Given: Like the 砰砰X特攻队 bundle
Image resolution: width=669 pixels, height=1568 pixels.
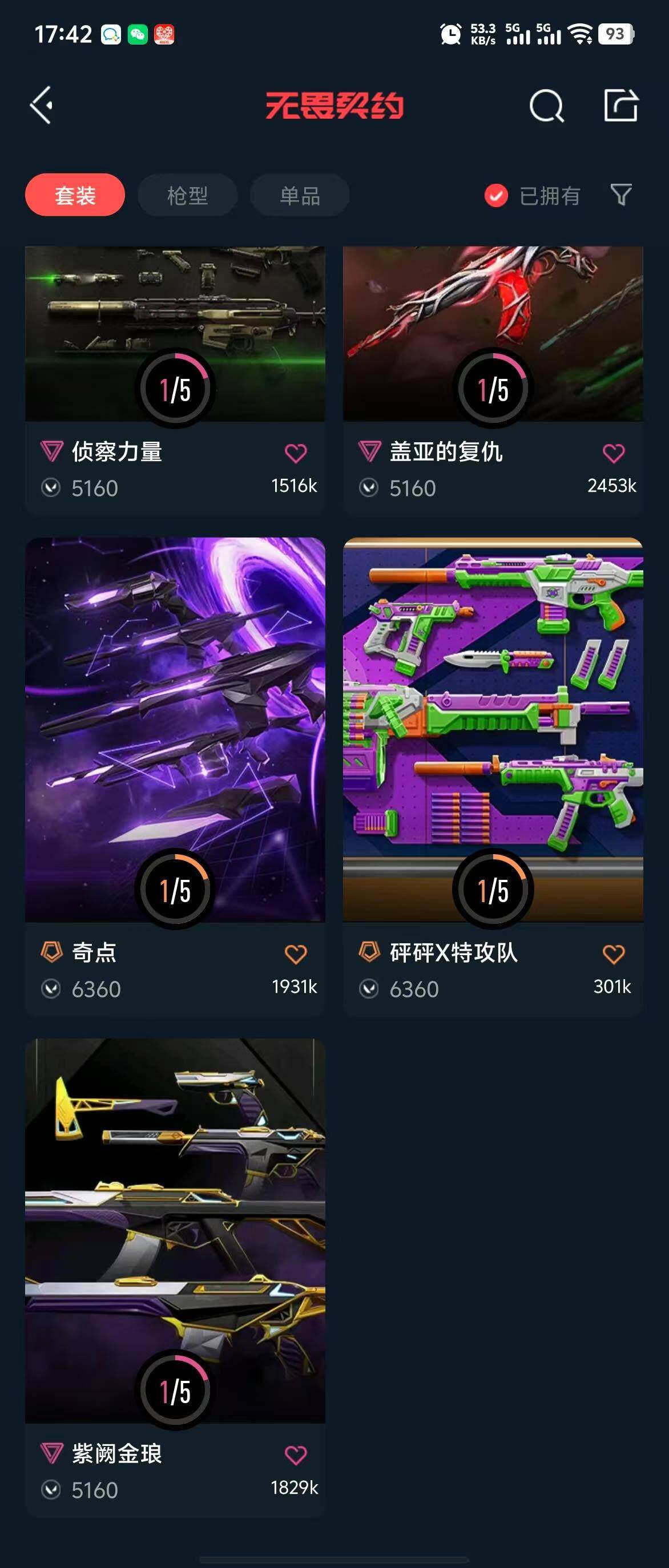Looking at the screenshot, I should click(x=613, y=954).
